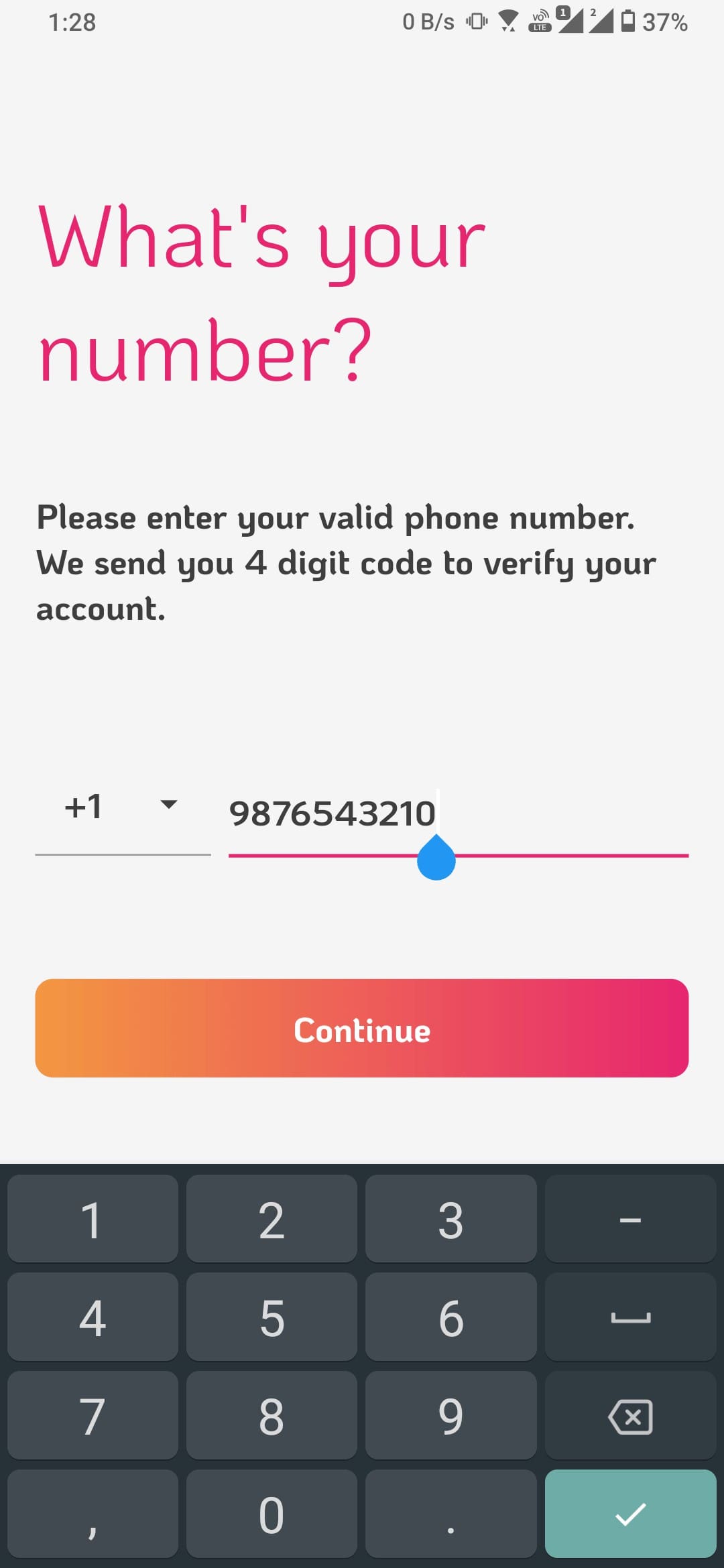Focus the phone number field
This screenshot has height=1568, width=724.
click(x=458, y=813)
